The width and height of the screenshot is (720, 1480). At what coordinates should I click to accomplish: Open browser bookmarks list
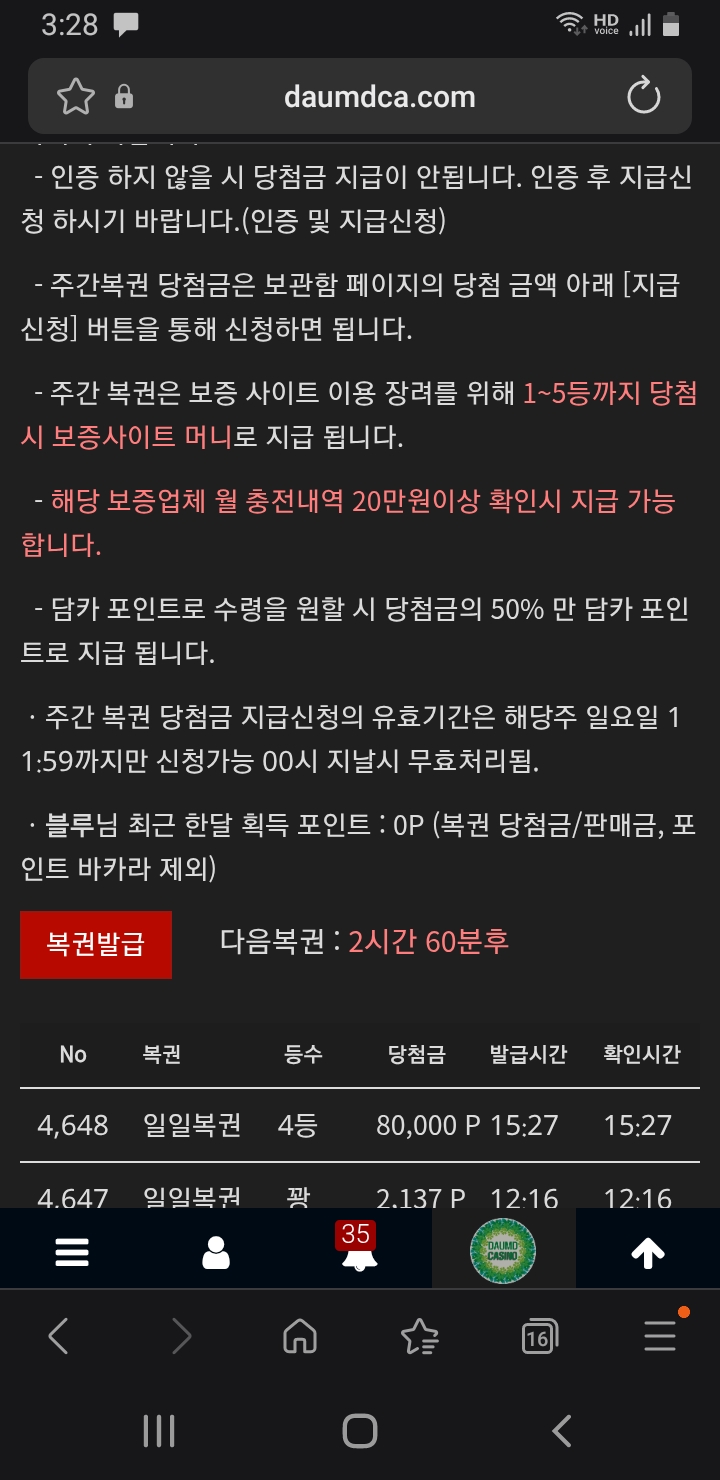pyautogui.click(x=419, y=1336)
